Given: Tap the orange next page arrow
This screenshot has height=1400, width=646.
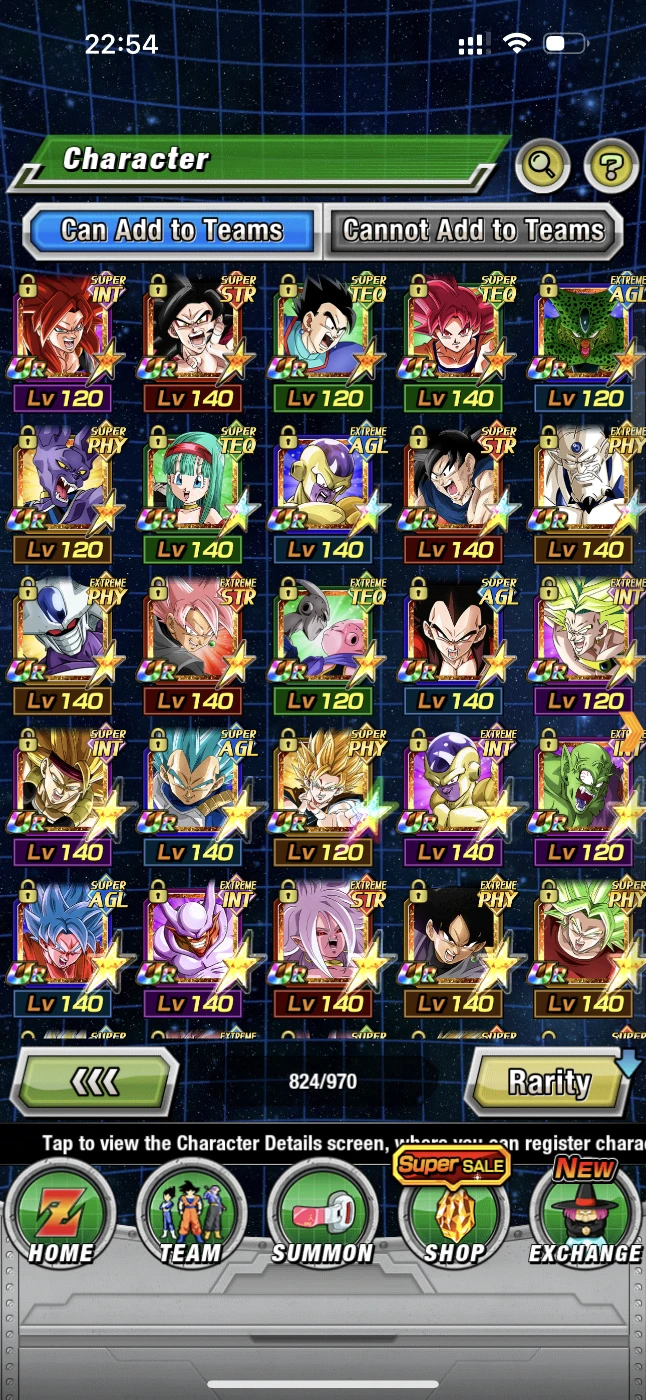Looking at the screenshot, I should (632, 728).
